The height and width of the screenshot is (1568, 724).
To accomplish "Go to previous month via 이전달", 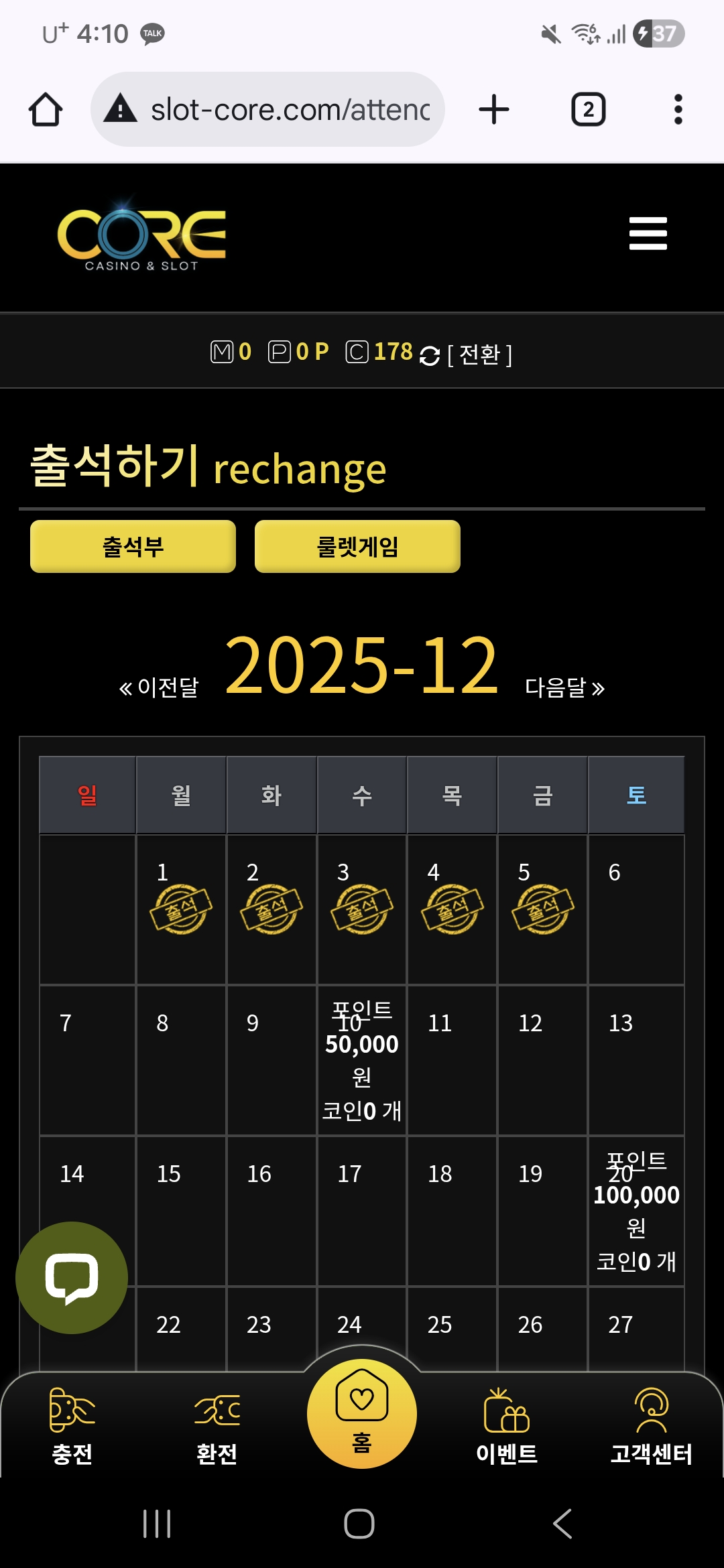I will coord(160,688).
